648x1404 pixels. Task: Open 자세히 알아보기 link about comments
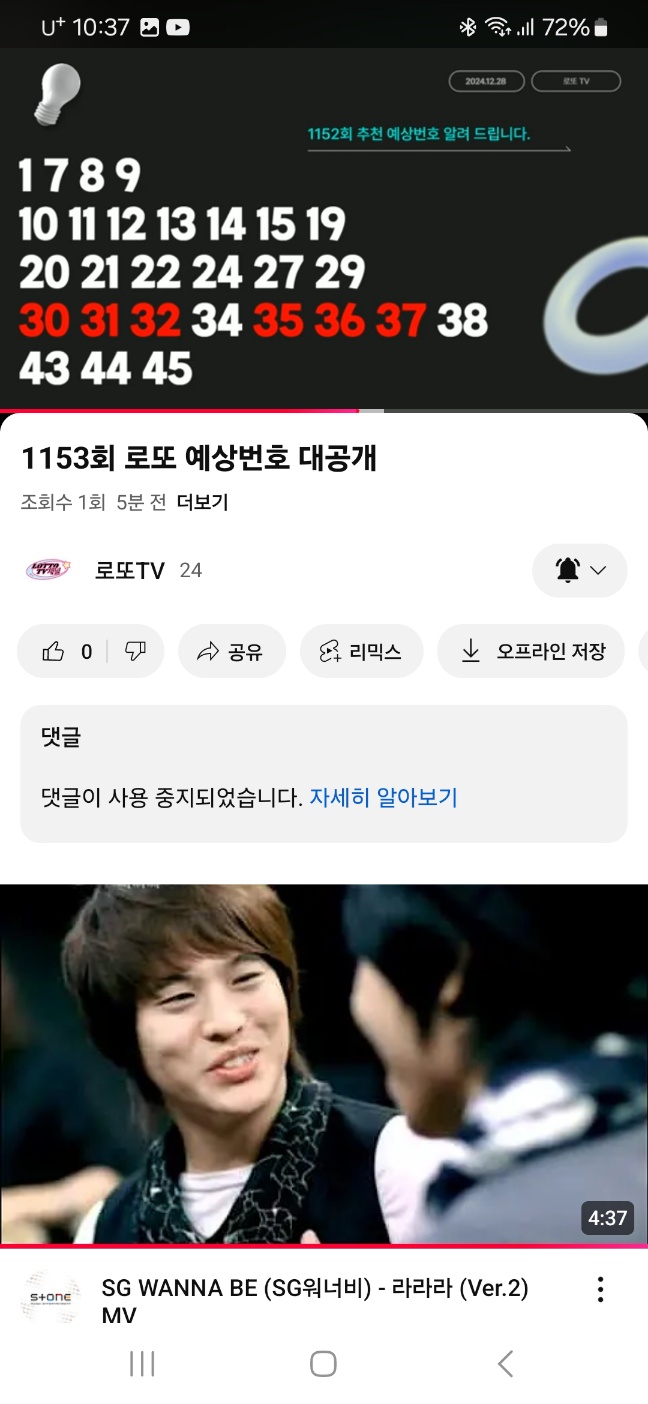coord(383,798)
